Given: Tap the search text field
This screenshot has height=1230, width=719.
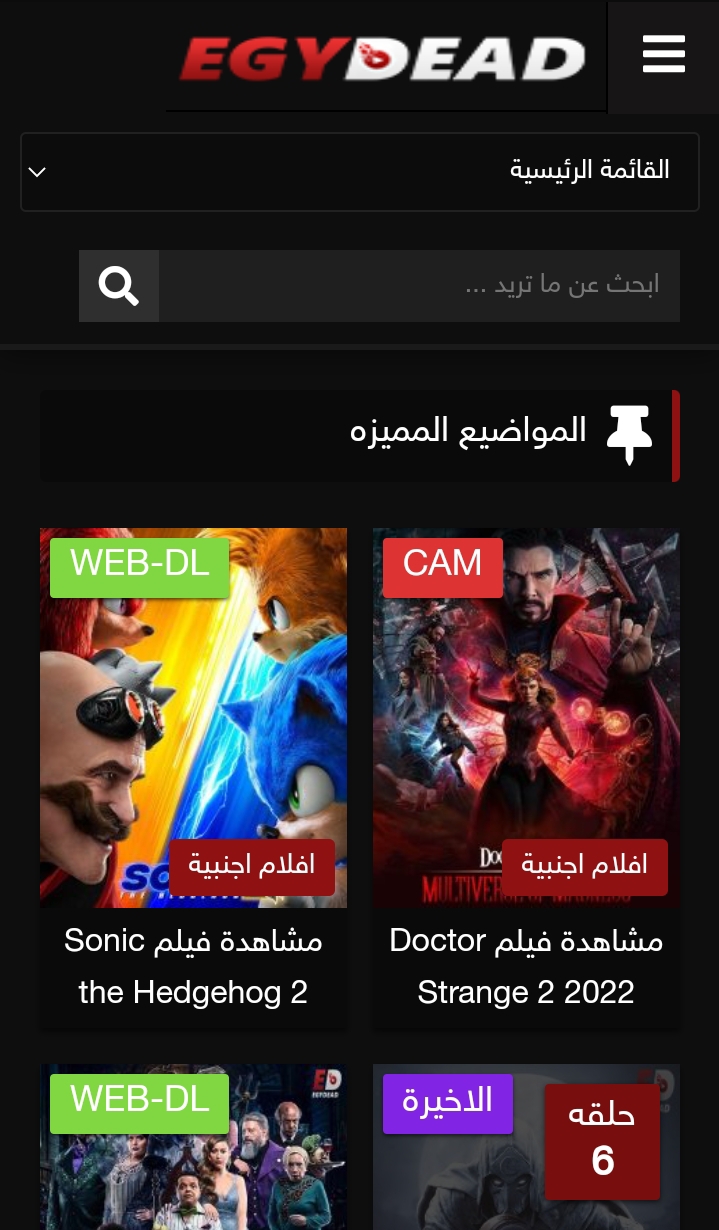Looking at the screenshot, I should [419, 286].
